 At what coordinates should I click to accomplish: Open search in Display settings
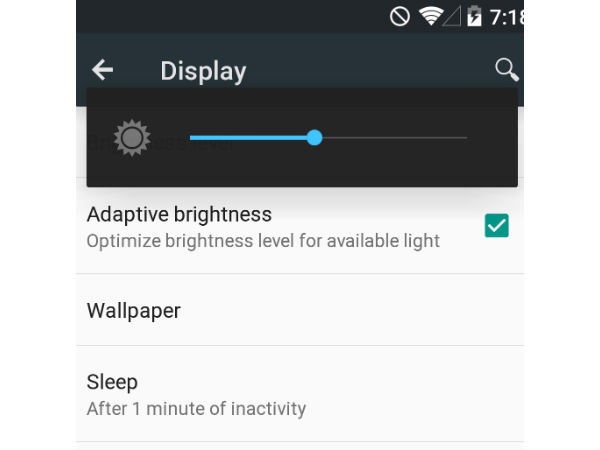[507, 69]
